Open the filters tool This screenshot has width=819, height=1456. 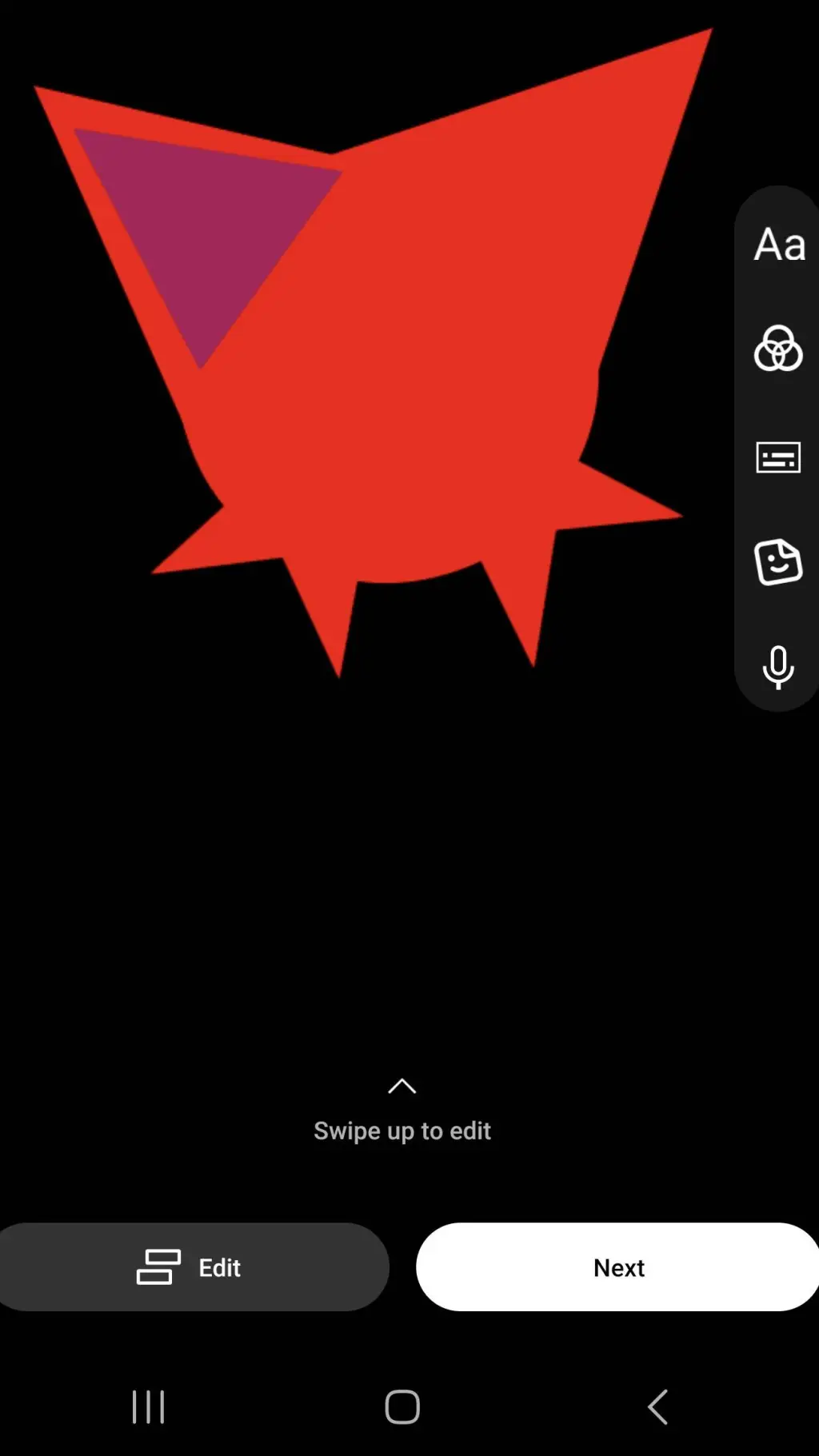[778, 349]
